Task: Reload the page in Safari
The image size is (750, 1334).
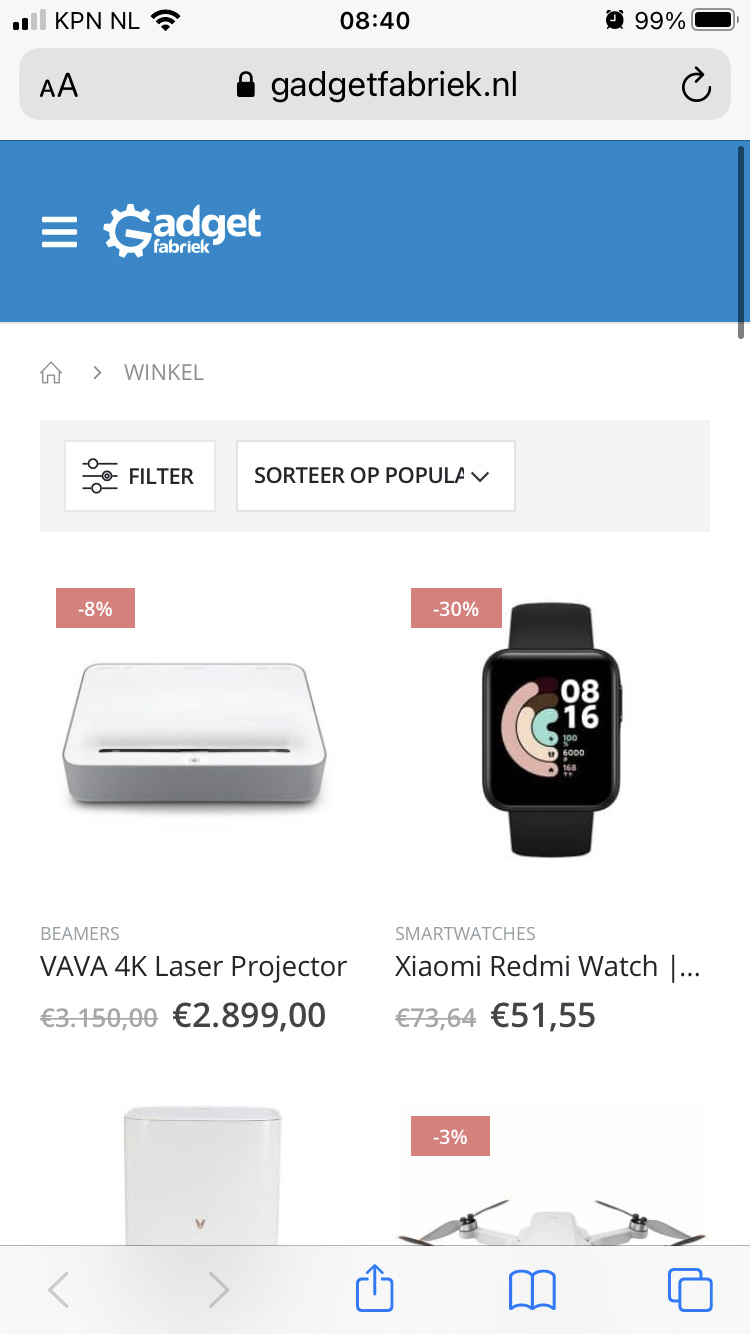Action: click(x=695, y=85)
